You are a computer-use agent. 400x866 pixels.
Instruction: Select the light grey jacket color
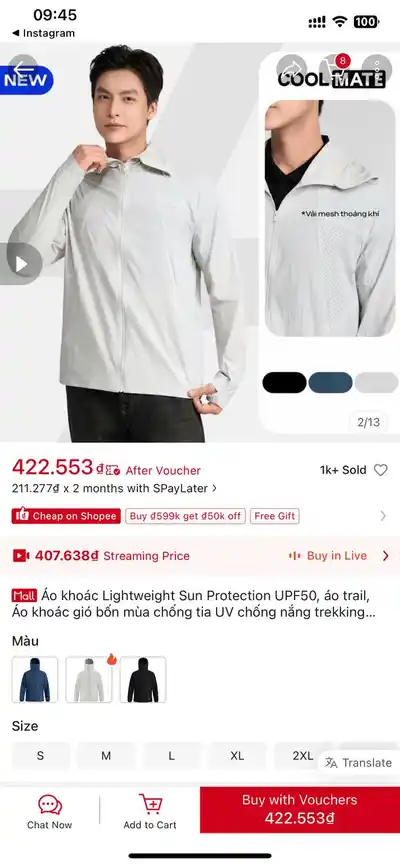[89, 679]
